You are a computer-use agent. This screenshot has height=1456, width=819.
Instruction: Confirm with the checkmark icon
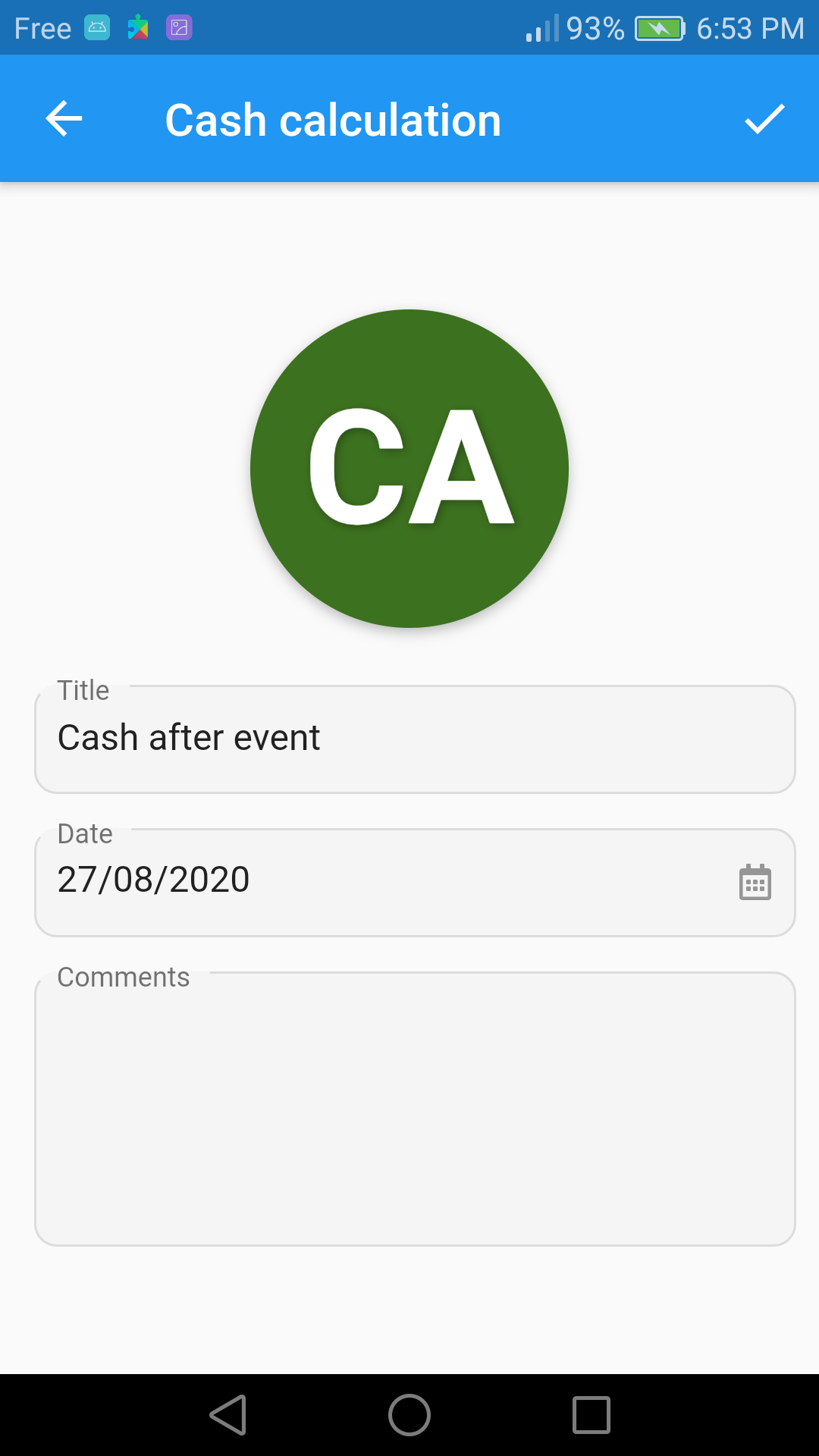click(x=764, y=119)
